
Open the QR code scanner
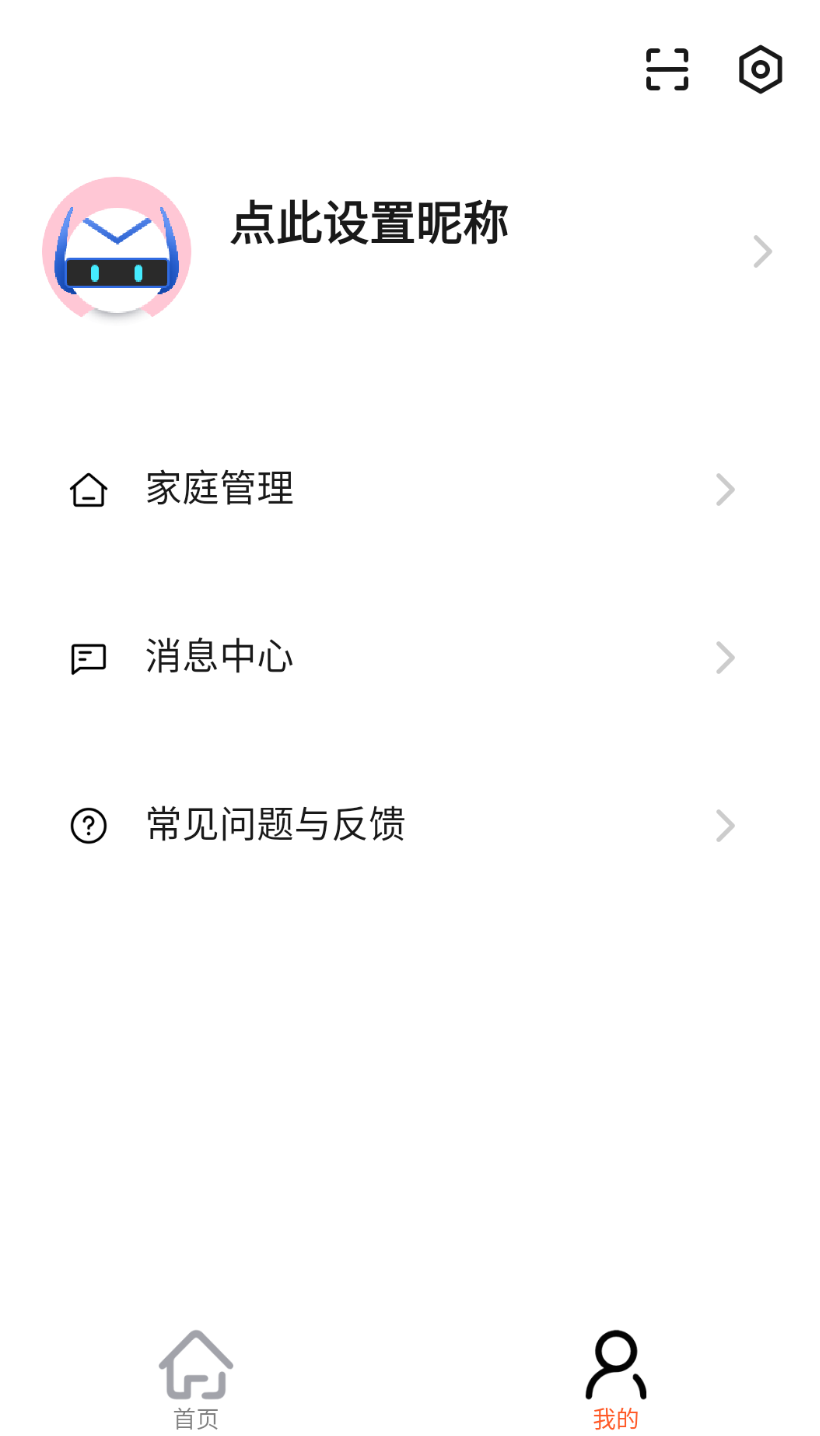[x=667, y=69]
